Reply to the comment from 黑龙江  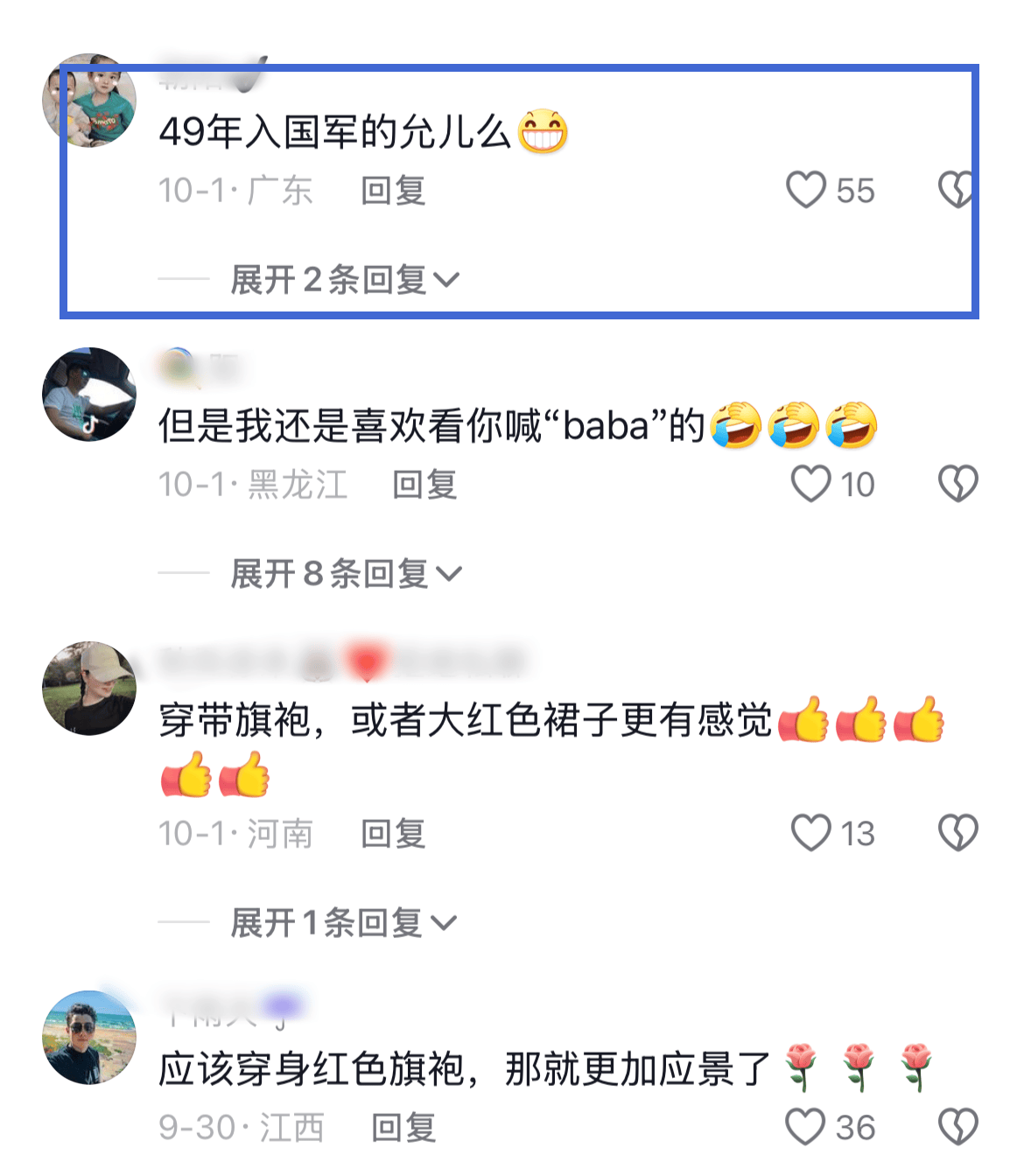tap(424, 484)
